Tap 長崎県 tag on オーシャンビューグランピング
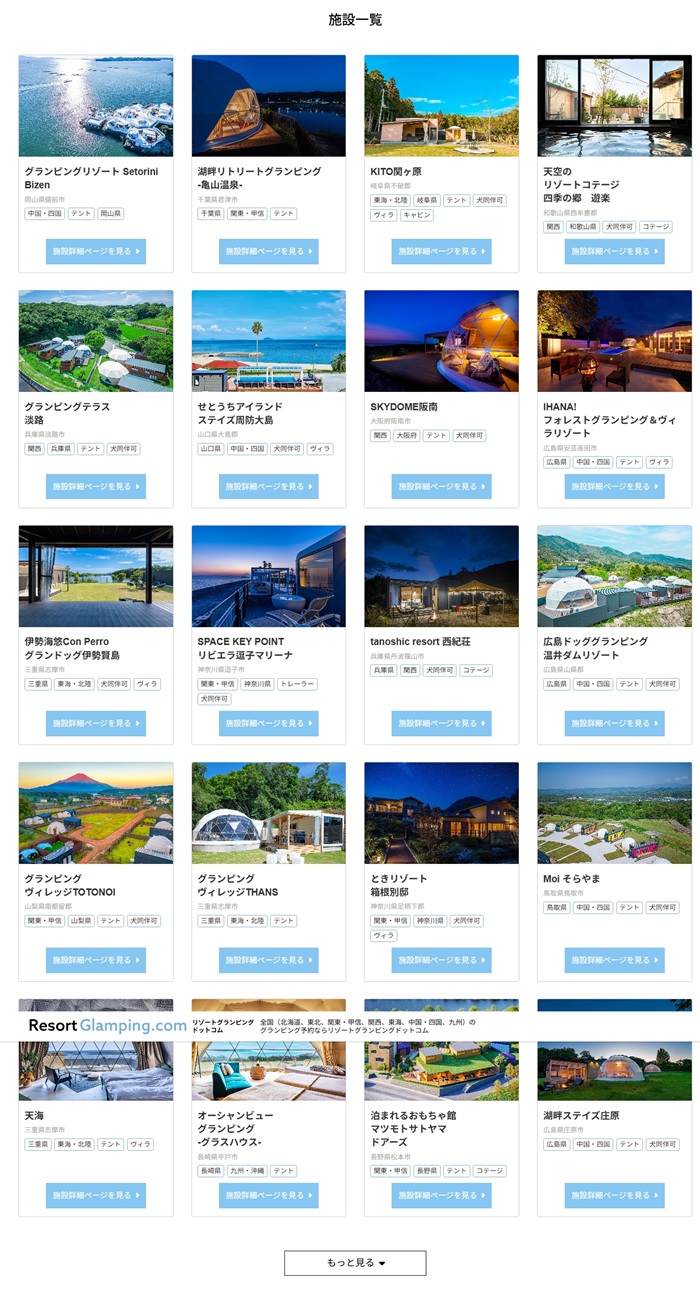 (210, 1171)
